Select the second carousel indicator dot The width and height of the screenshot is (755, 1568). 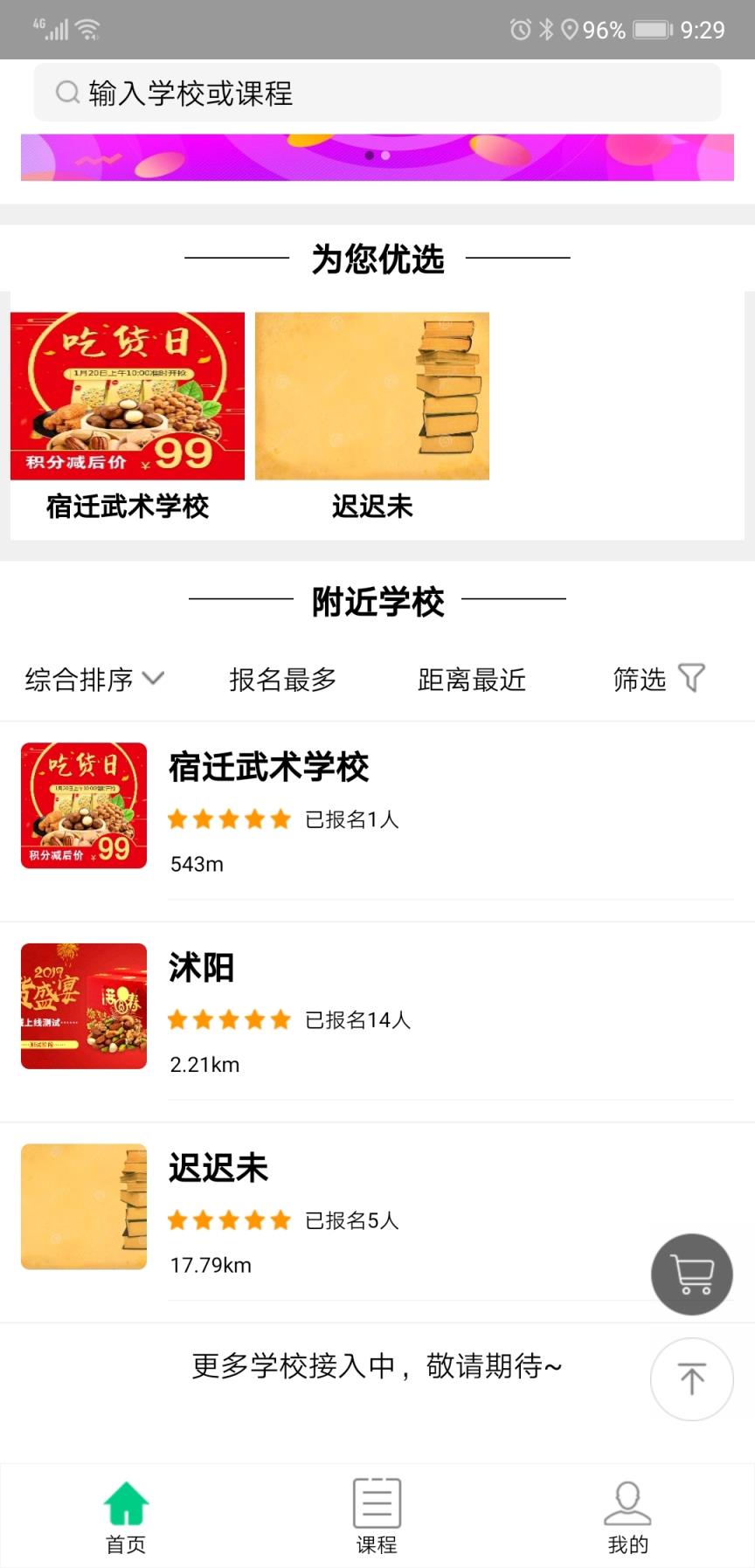[x=387, y=155]
